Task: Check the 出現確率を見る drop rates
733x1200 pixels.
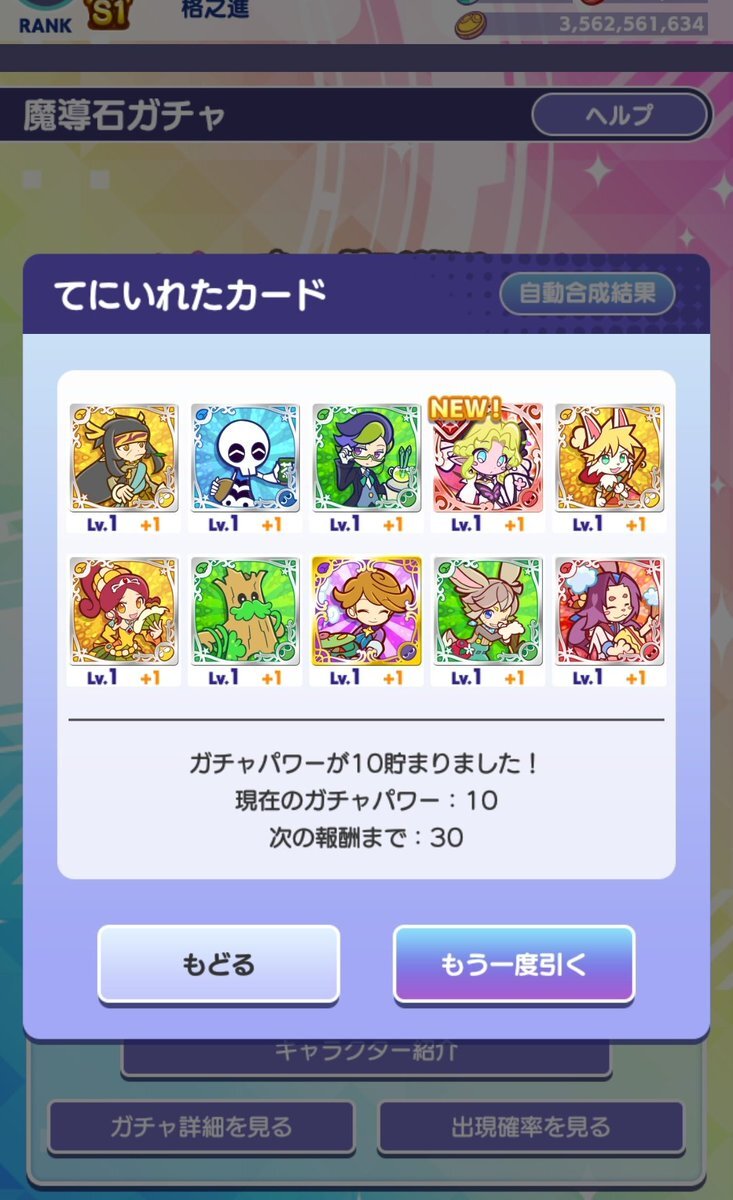Action: pyautogui.click(x=530, y=1127)
